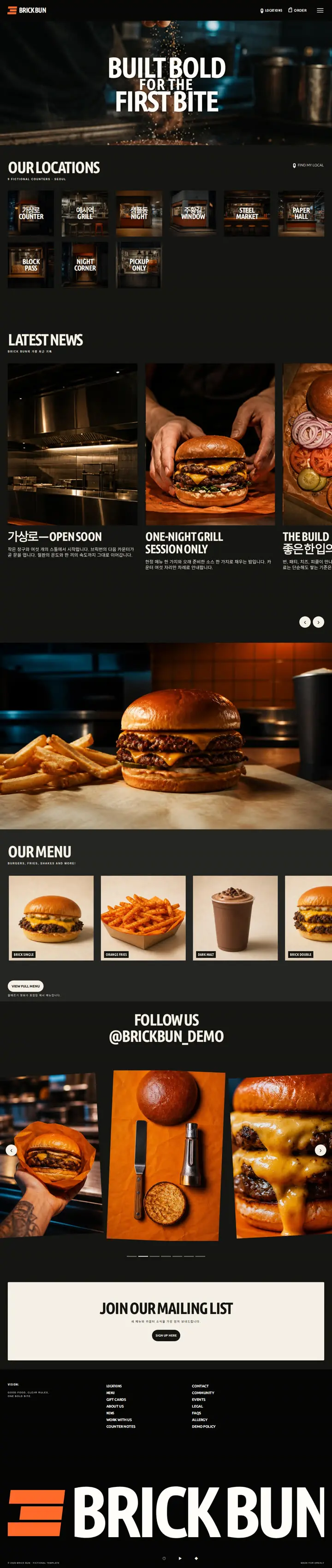Open the hamburger menu in the header
Image resolution: width=332 pixels, height=1568 pixels.
[320, 10]
